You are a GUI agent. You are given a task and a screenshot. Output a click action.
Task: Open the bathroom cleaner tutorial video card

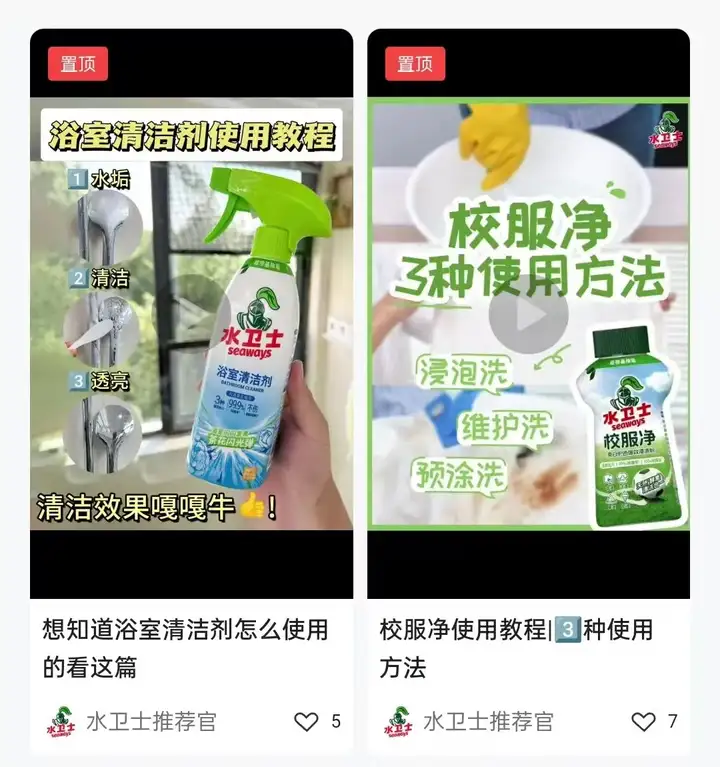pos(191,312)
